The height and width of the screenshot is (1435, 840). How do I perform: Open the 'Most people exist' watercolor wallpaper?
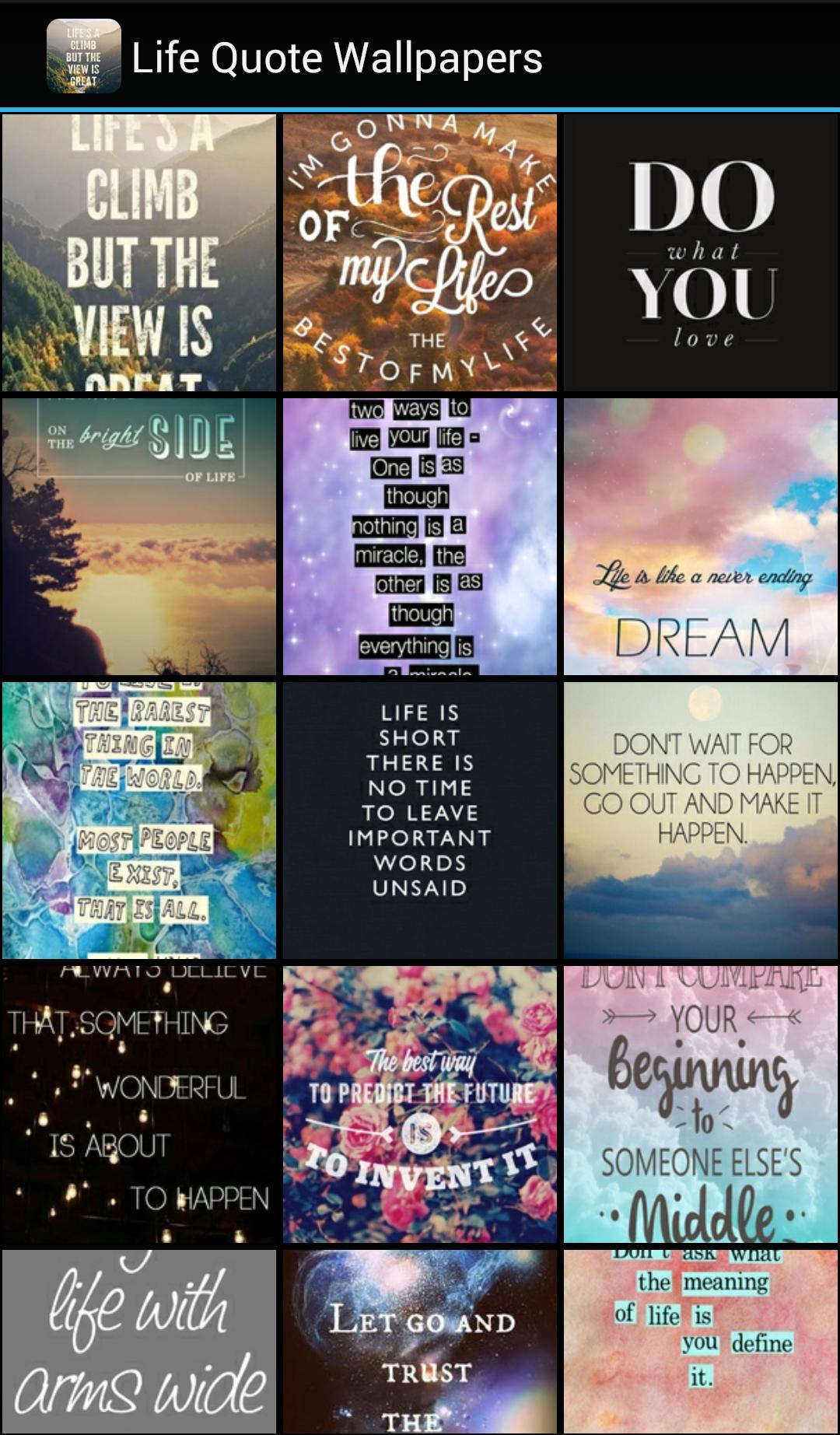139,821
